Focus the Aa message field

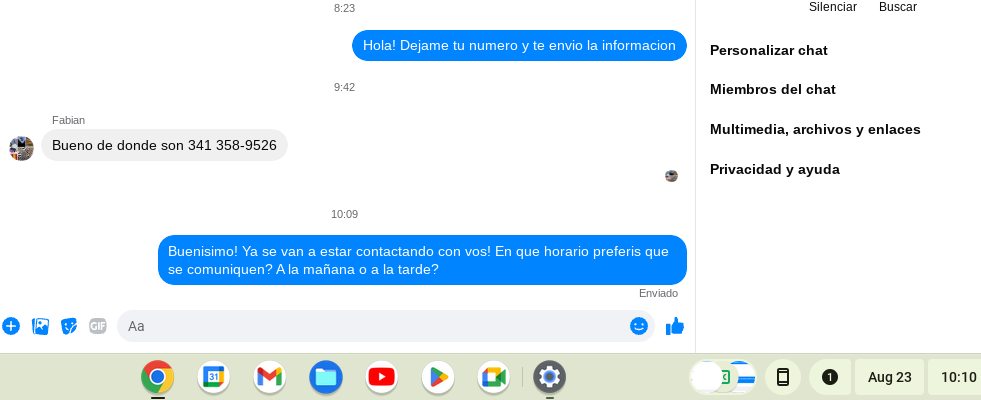click(370, 326)
